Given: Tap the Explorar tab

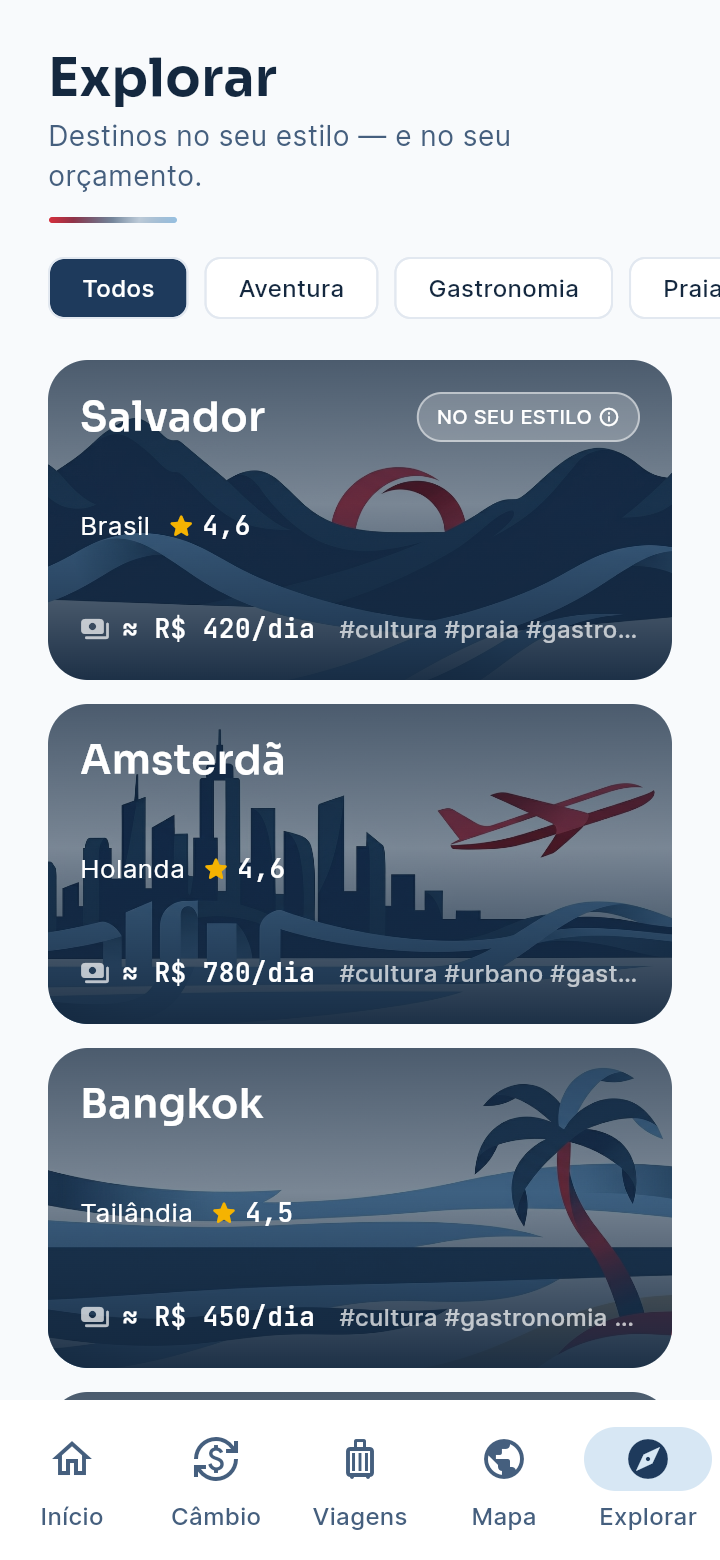Looking at the screenshot, I should click(x=648, y=1480).
